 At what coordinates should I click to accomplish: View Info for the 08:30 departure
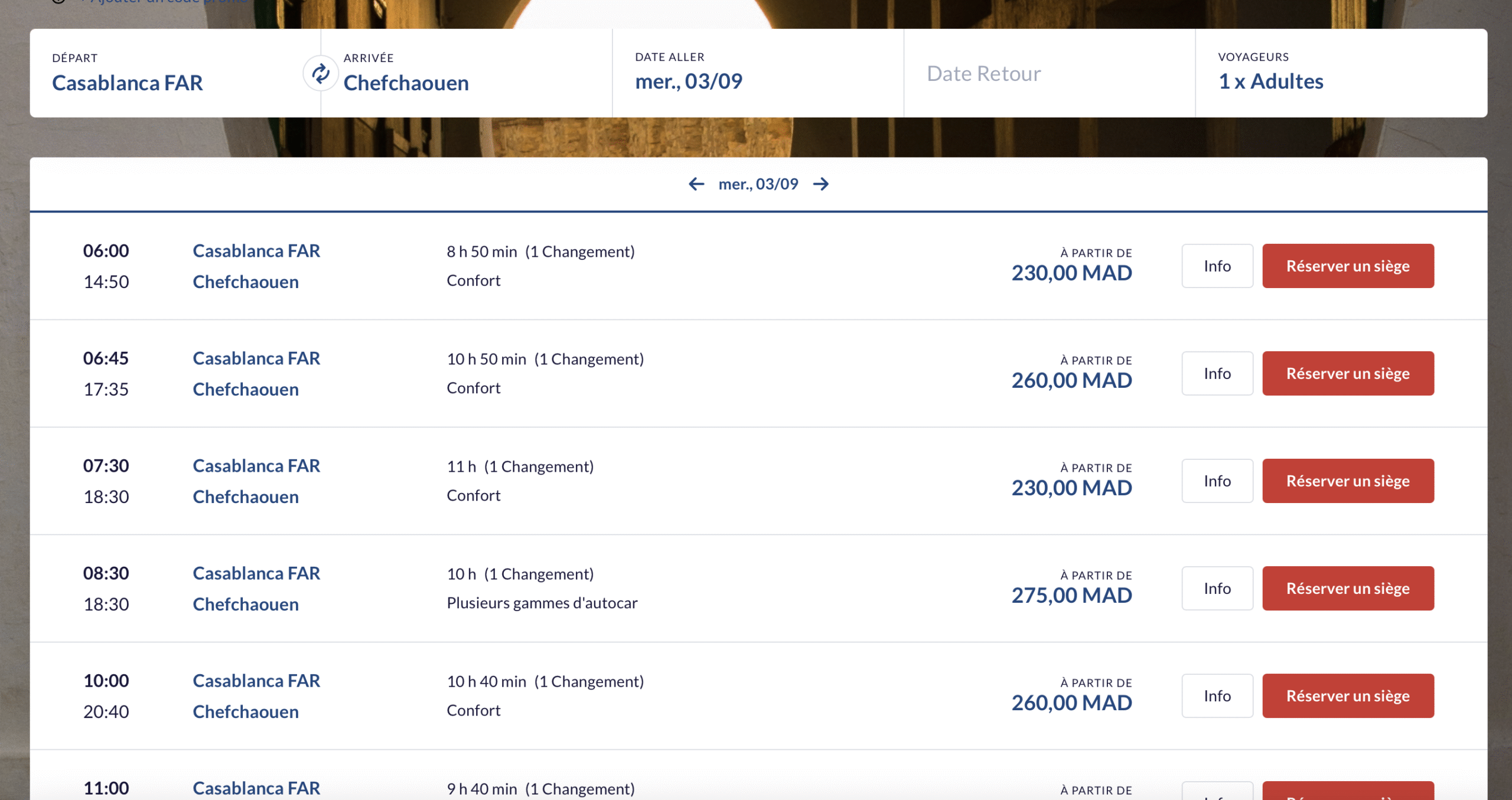1217,589
